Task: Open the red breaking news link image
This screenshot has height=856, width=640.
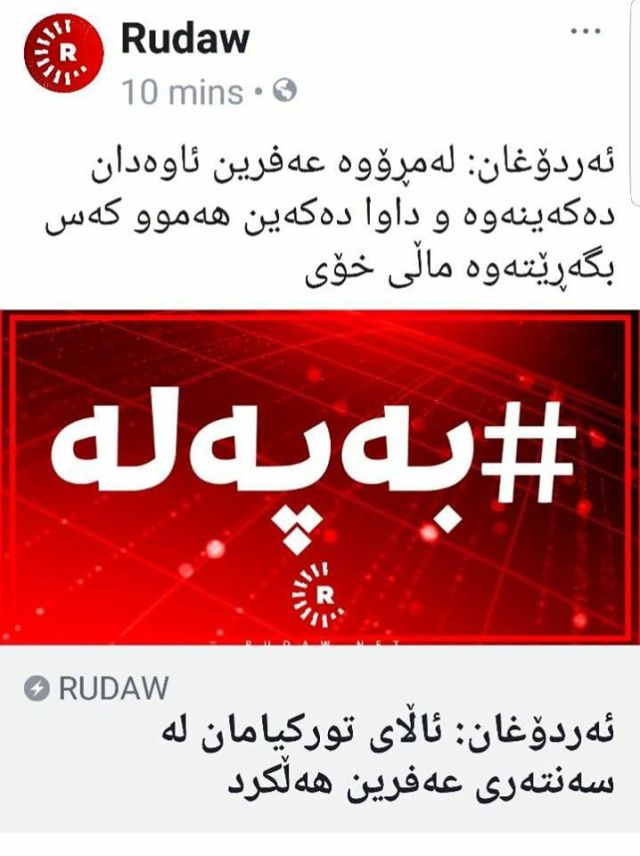Action: pyautogui.click(x=320, y=478)
